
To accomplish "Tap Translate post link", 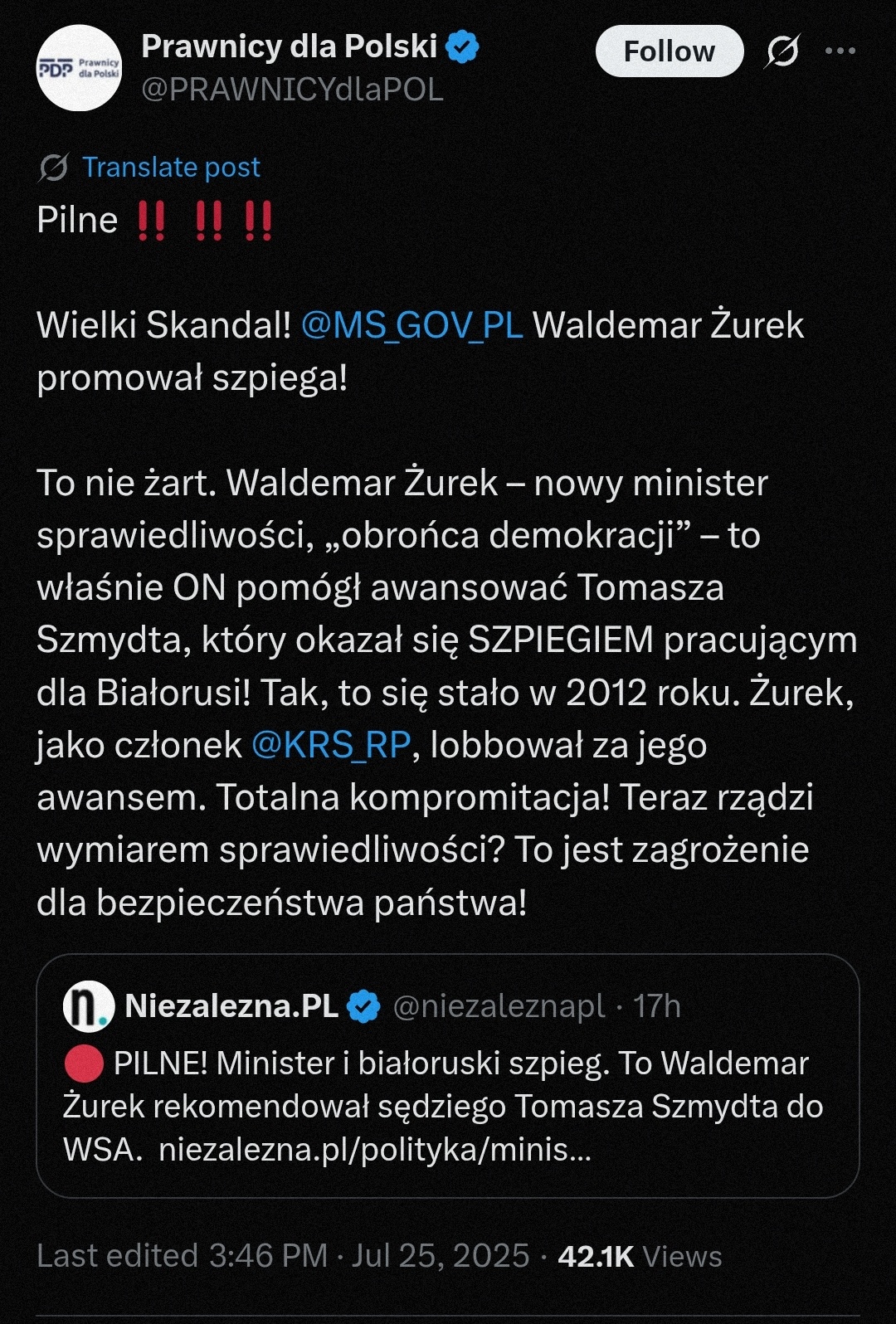I will 171,168.
